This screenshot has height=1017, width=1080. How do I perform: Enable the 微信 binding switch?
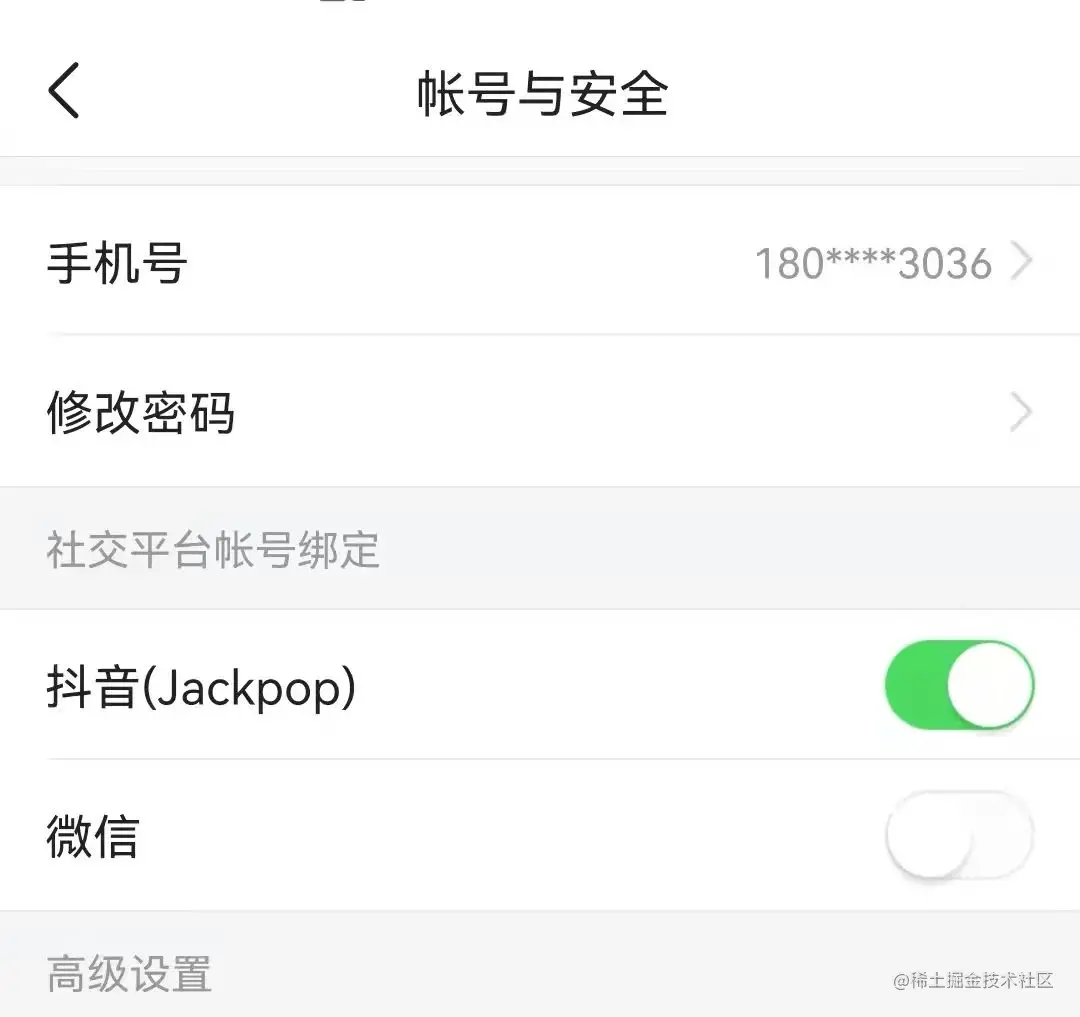(x=958, y=835)
